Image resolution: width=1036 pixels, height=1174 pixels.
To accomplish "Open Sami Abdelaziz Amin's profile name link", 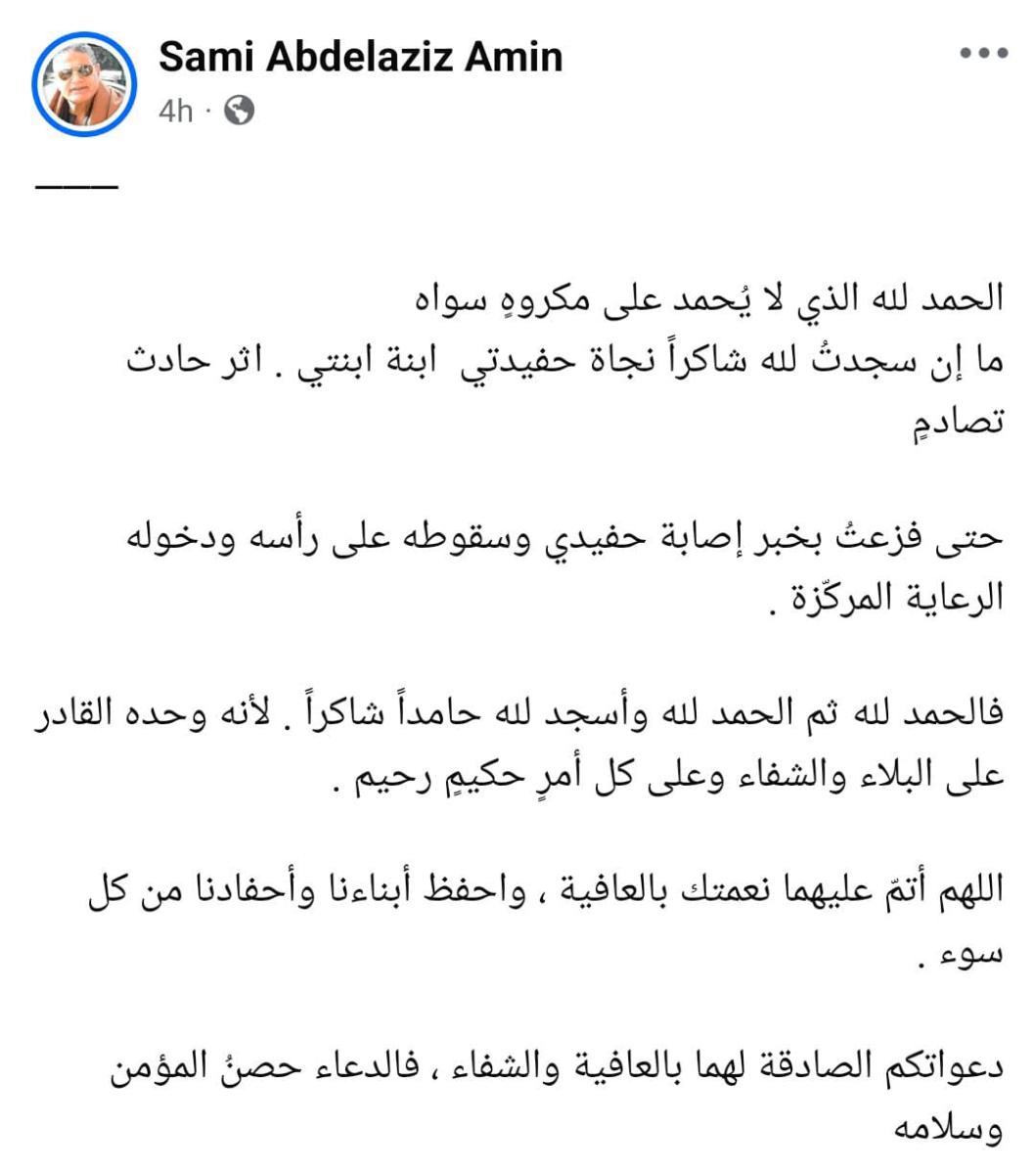I will [361, 57].
